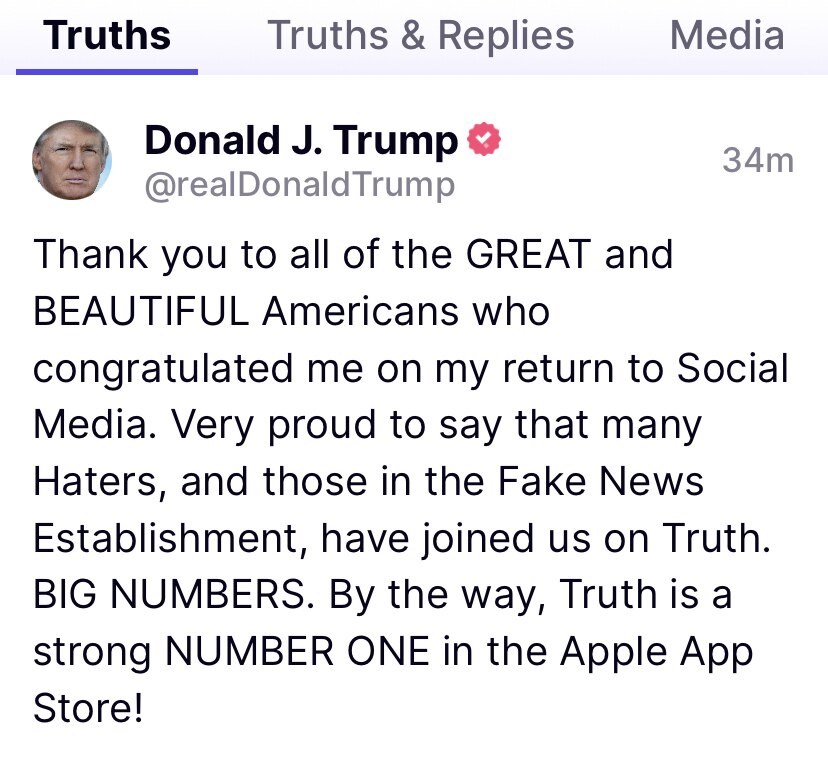Select the Truths tab

[x=107, y=36]
